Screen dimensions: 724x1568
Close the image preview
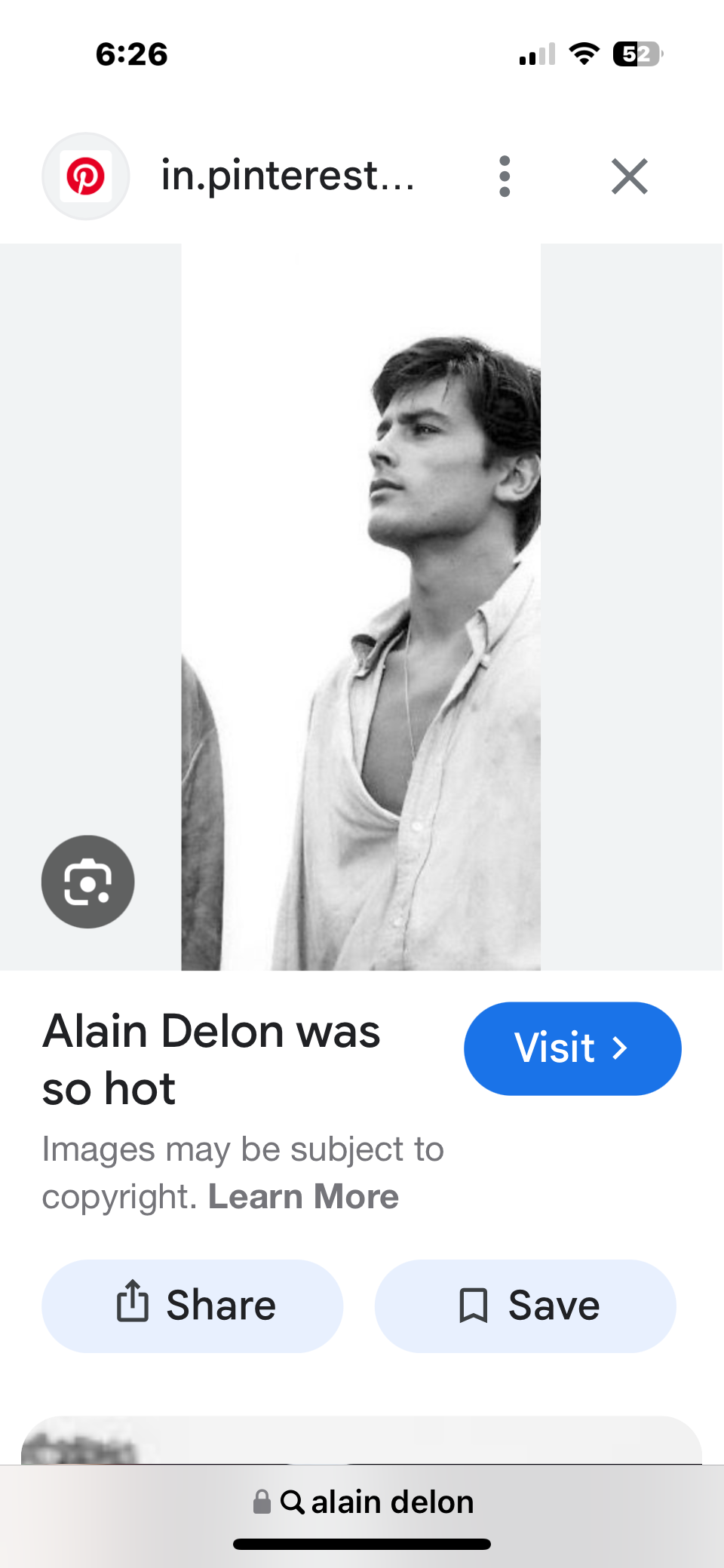629,176
